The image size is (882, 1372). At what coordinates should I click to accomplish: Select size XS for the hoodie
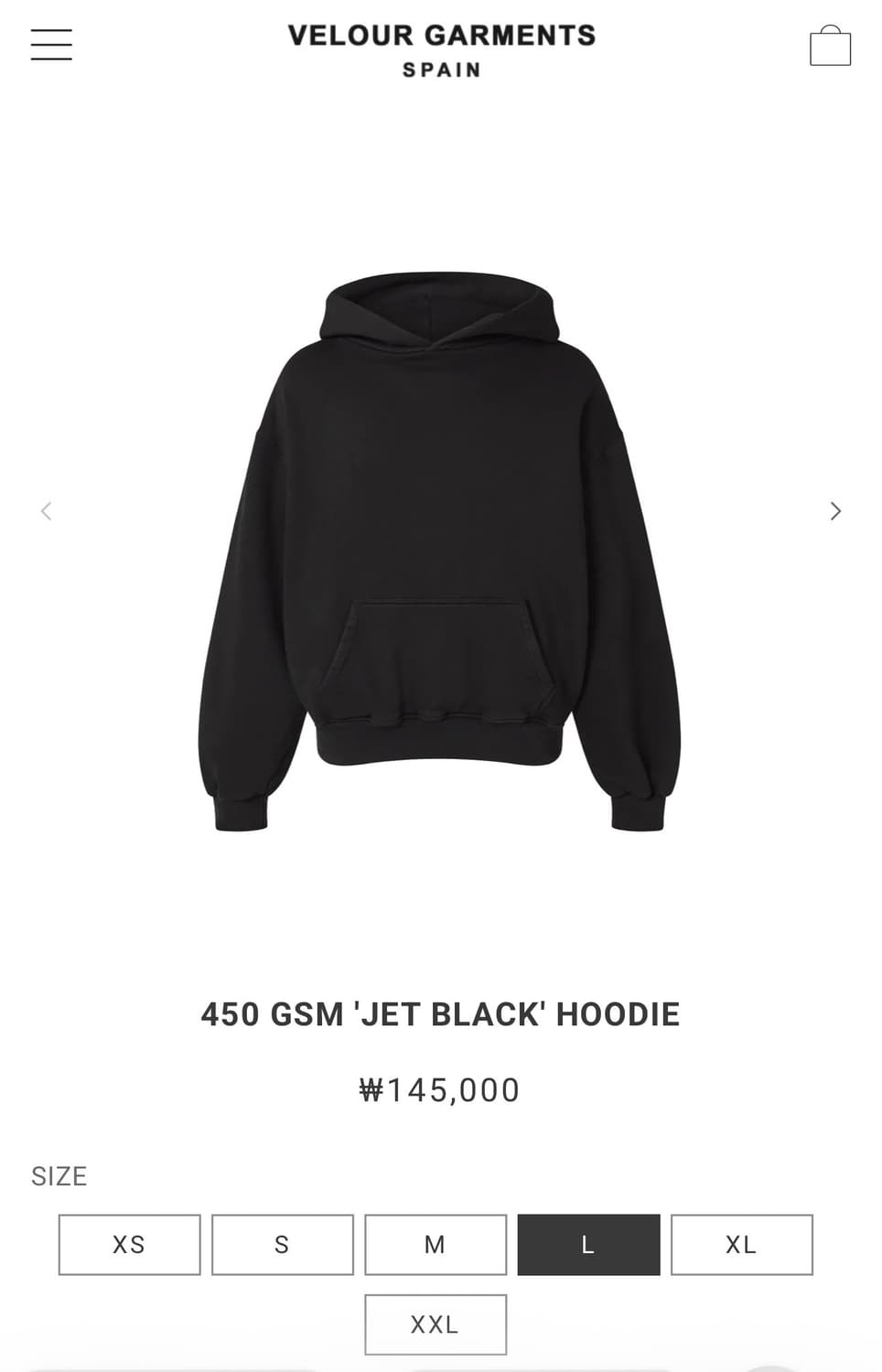129,1245
